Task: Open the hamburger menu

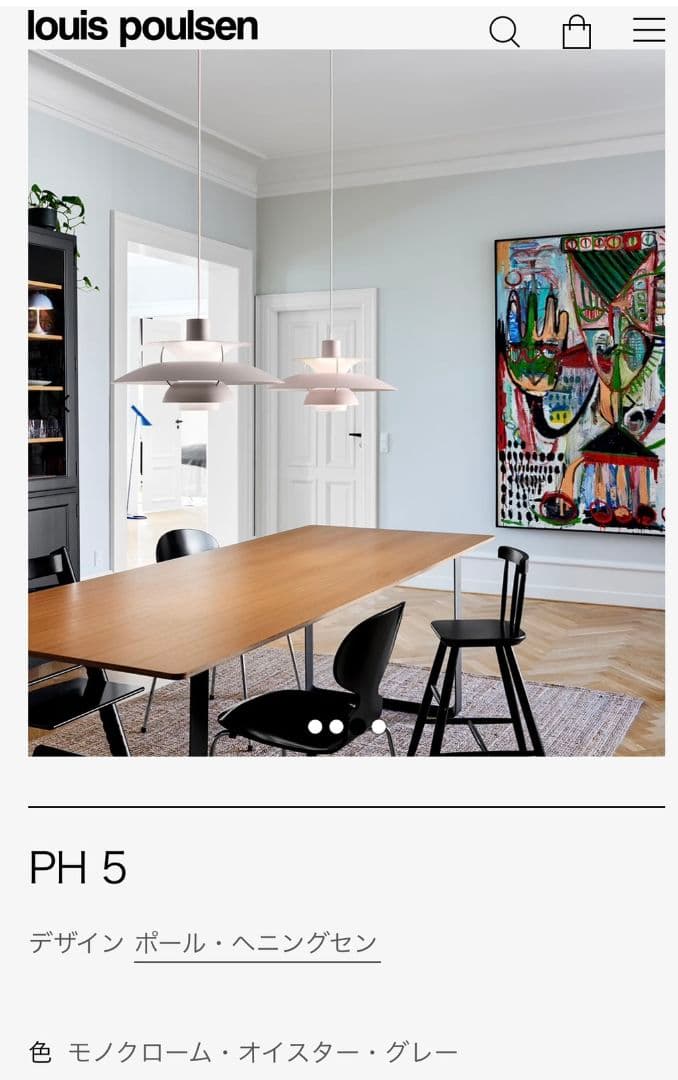Action: click(x=648, y=31)
